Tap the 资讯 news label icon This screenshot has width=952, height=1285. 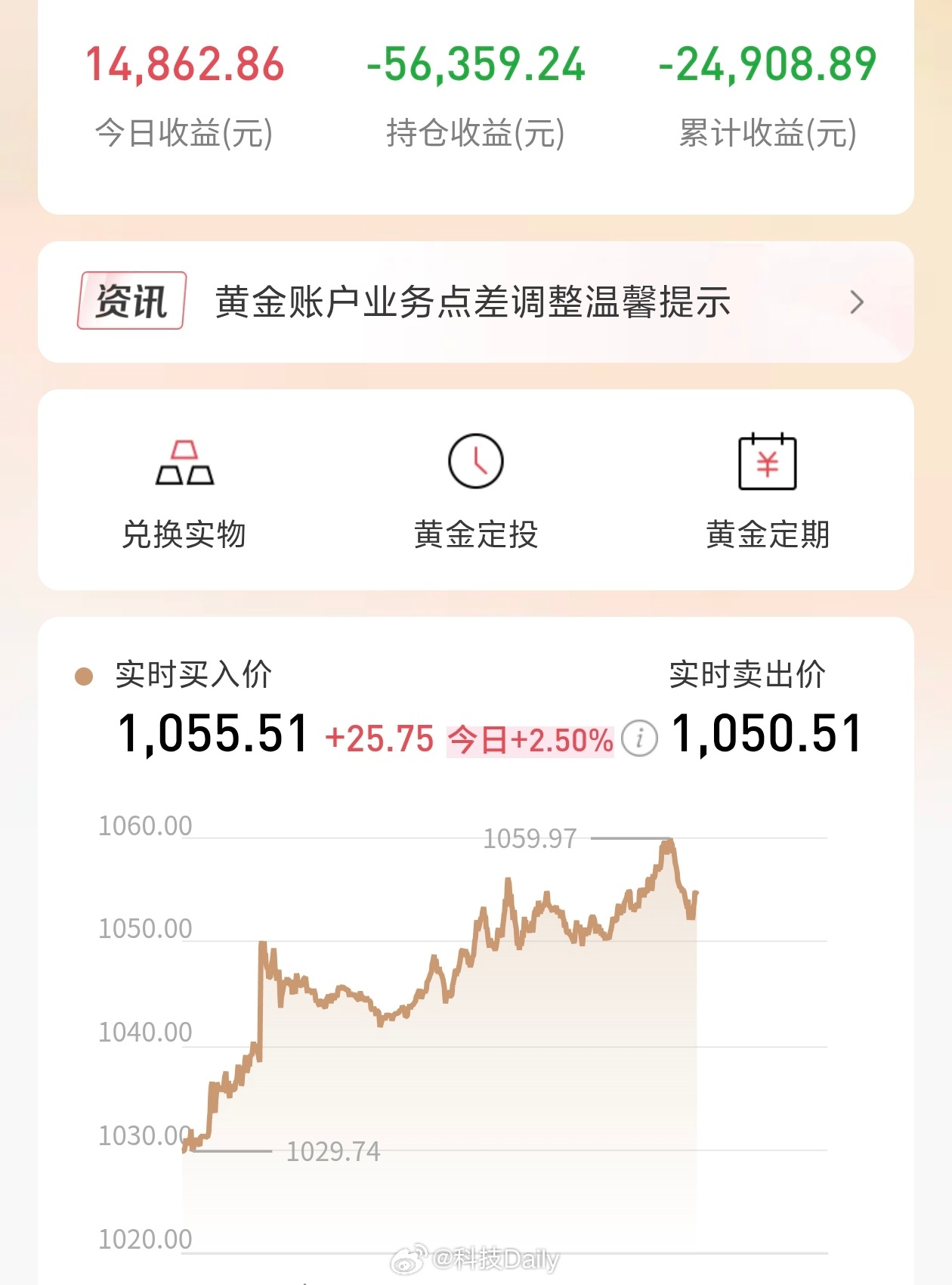(x=131, y=301)
